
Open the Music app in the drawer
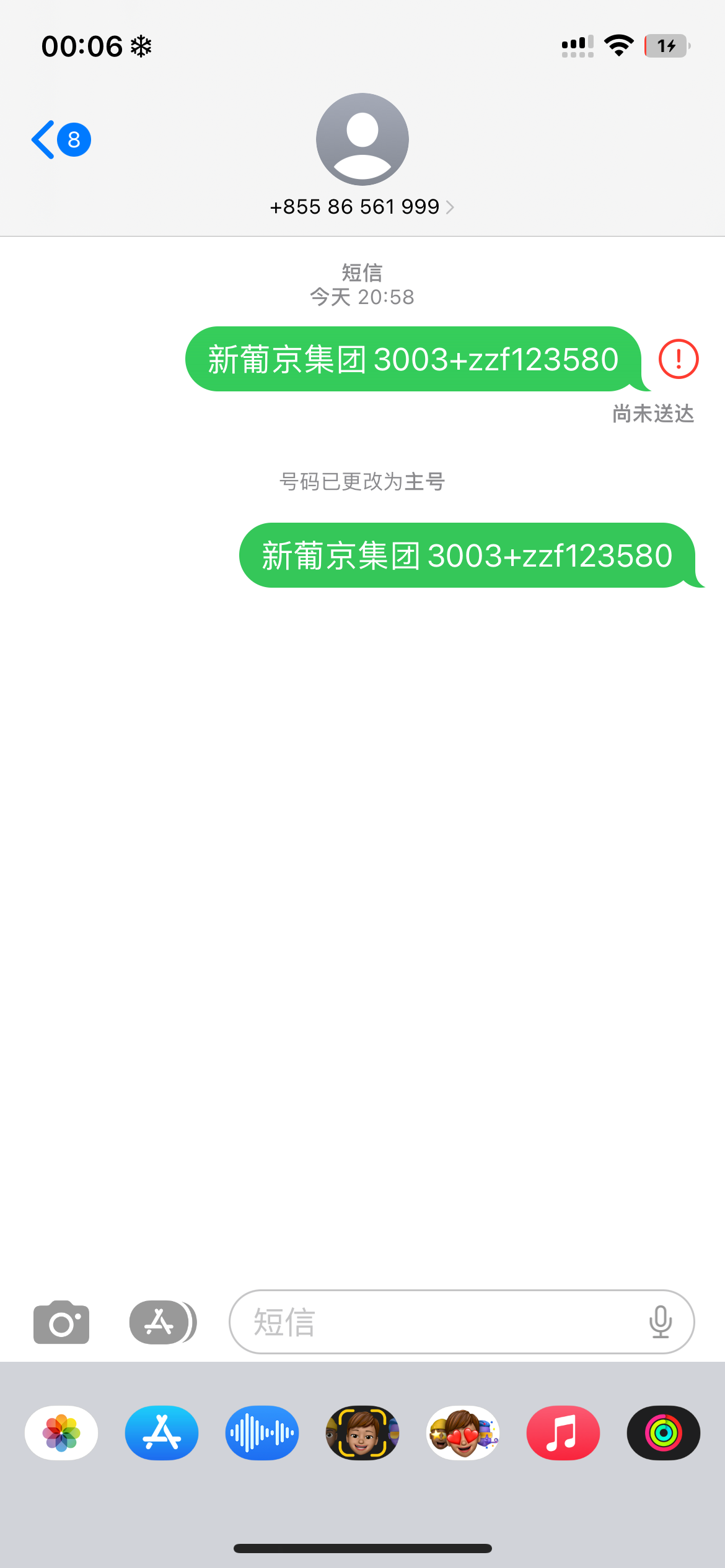[x=563, y=1433]
